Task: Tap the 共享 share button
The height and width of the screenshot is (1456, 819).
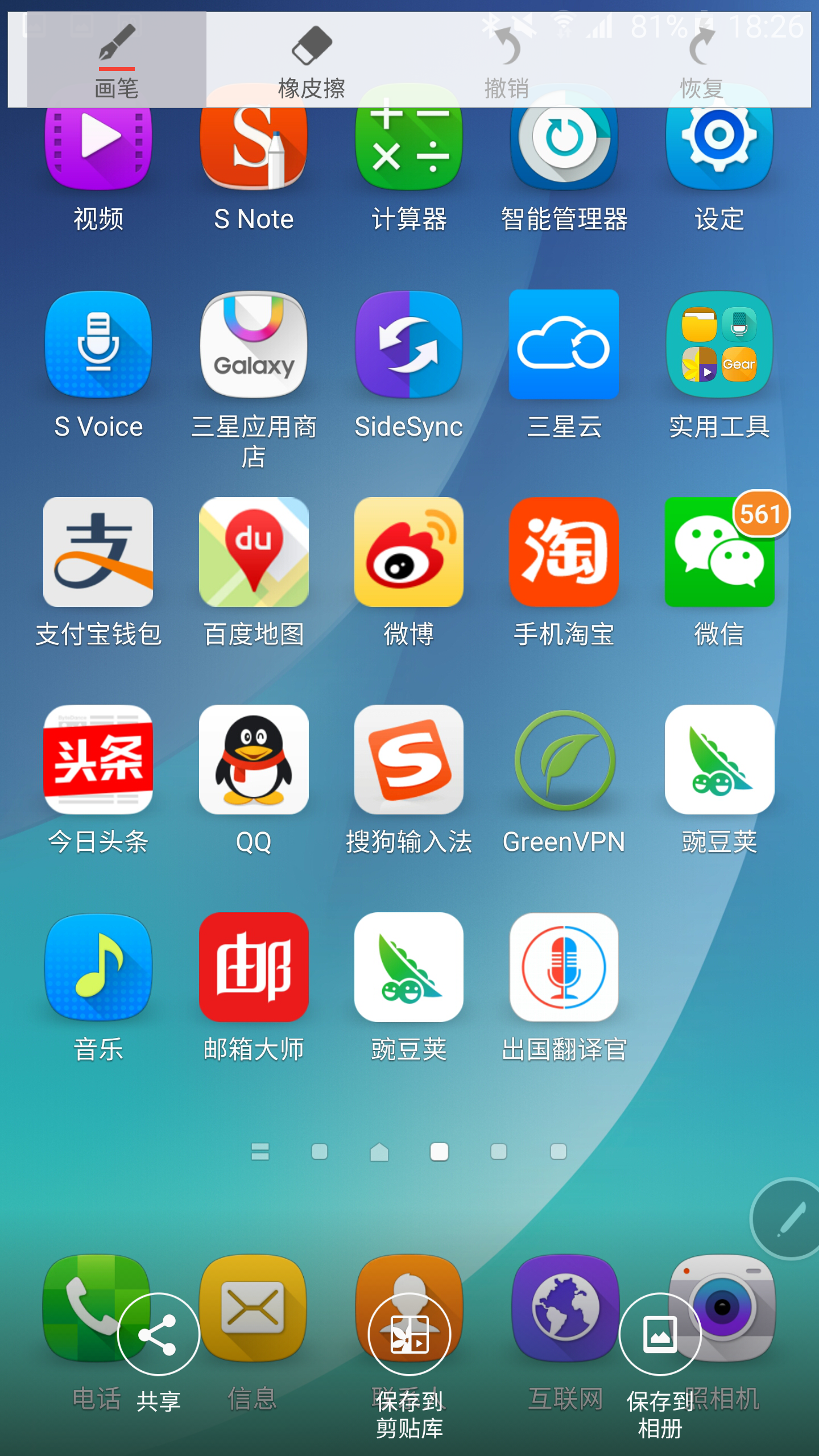Action: tap(158, 1334)
